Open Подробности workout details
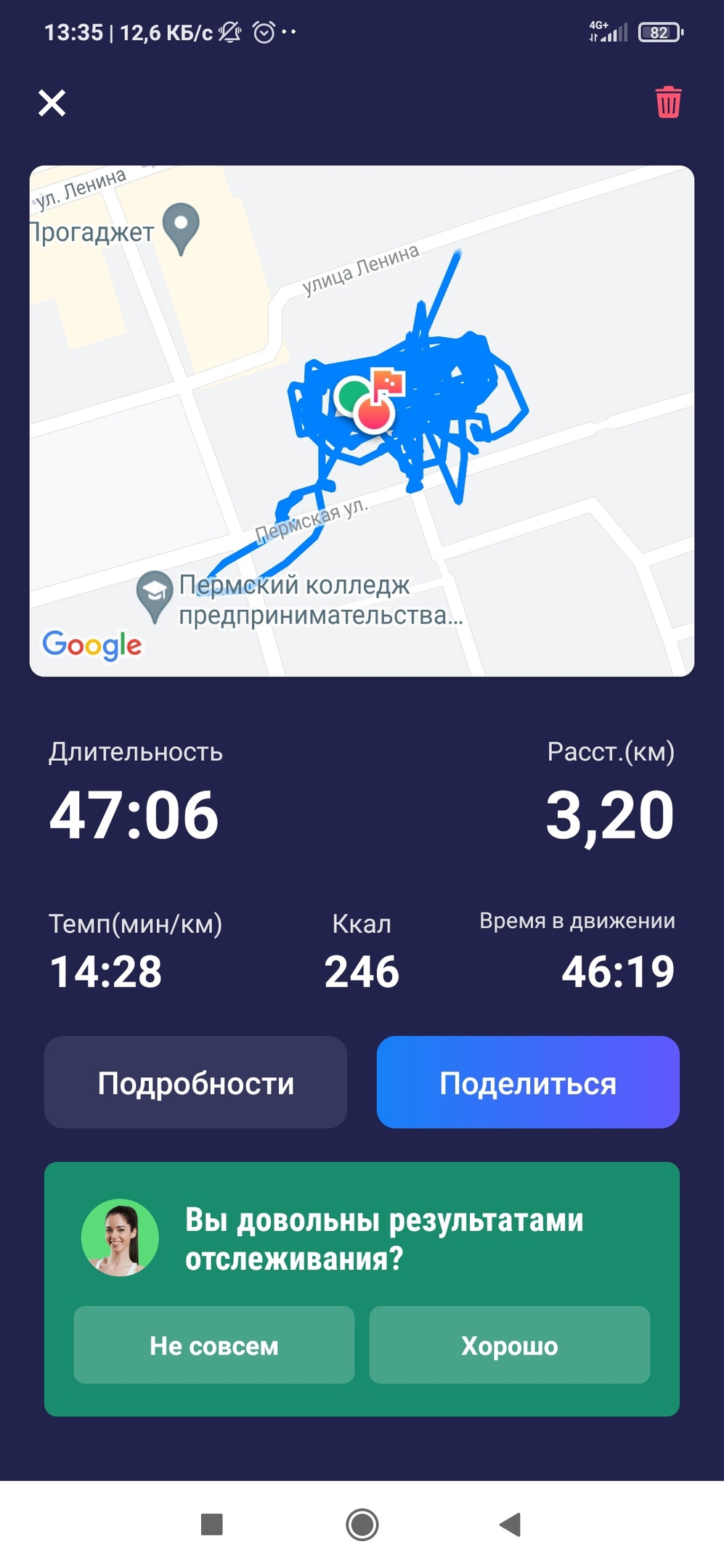 click(195, 1082)
